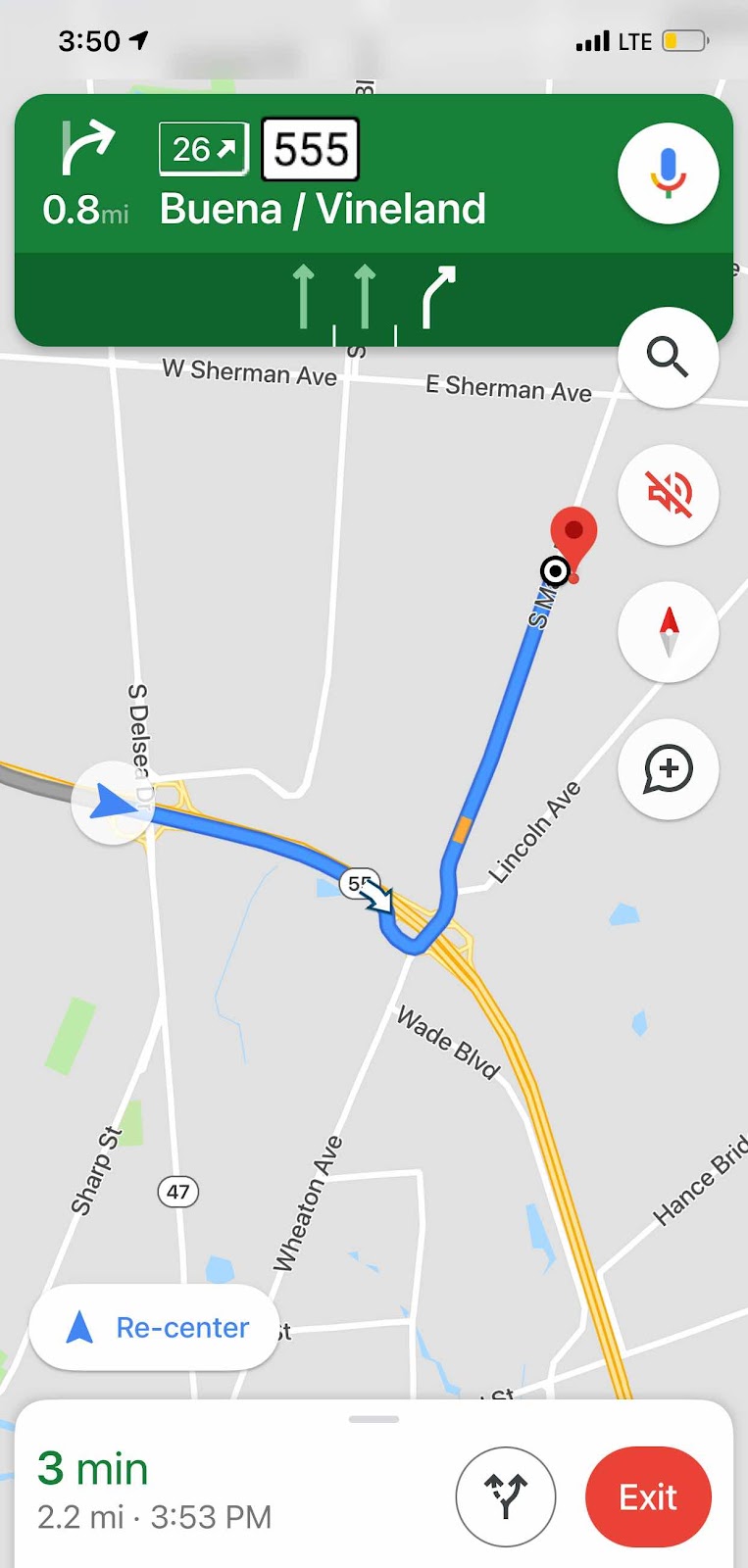This screenshot has width=748, height=1568.
Task: Search along the route
Action: [668, 357]
